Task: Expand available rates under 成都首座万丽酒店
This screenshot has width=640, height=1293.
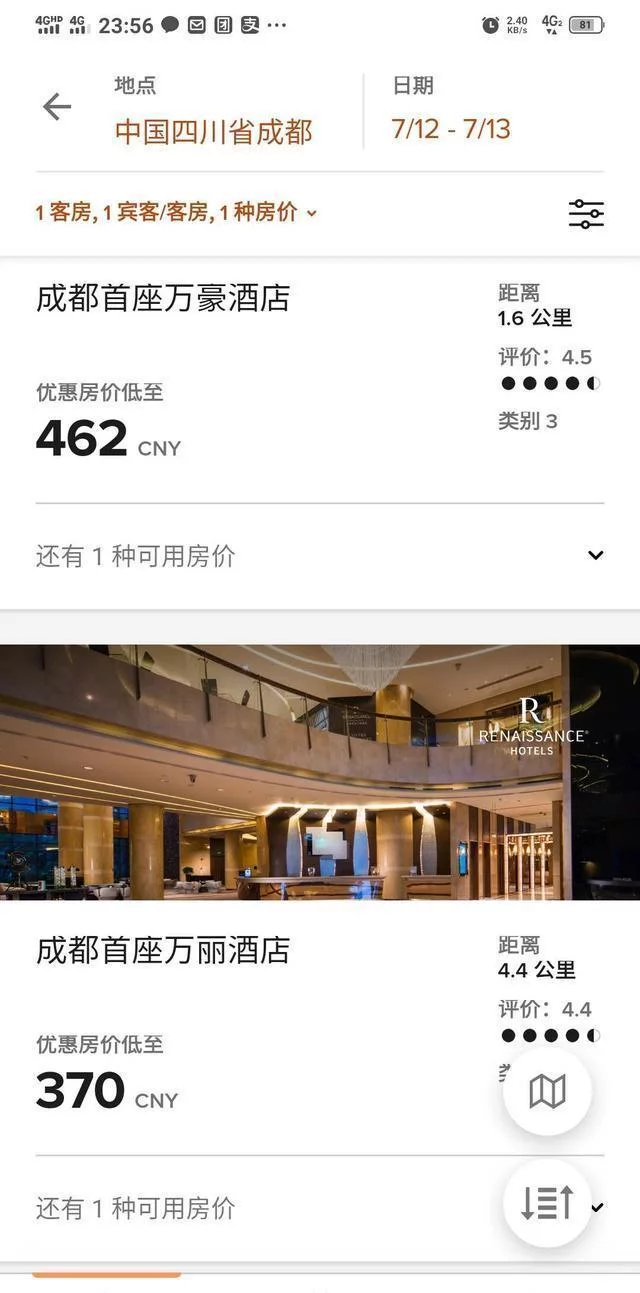Action: 135,1208
